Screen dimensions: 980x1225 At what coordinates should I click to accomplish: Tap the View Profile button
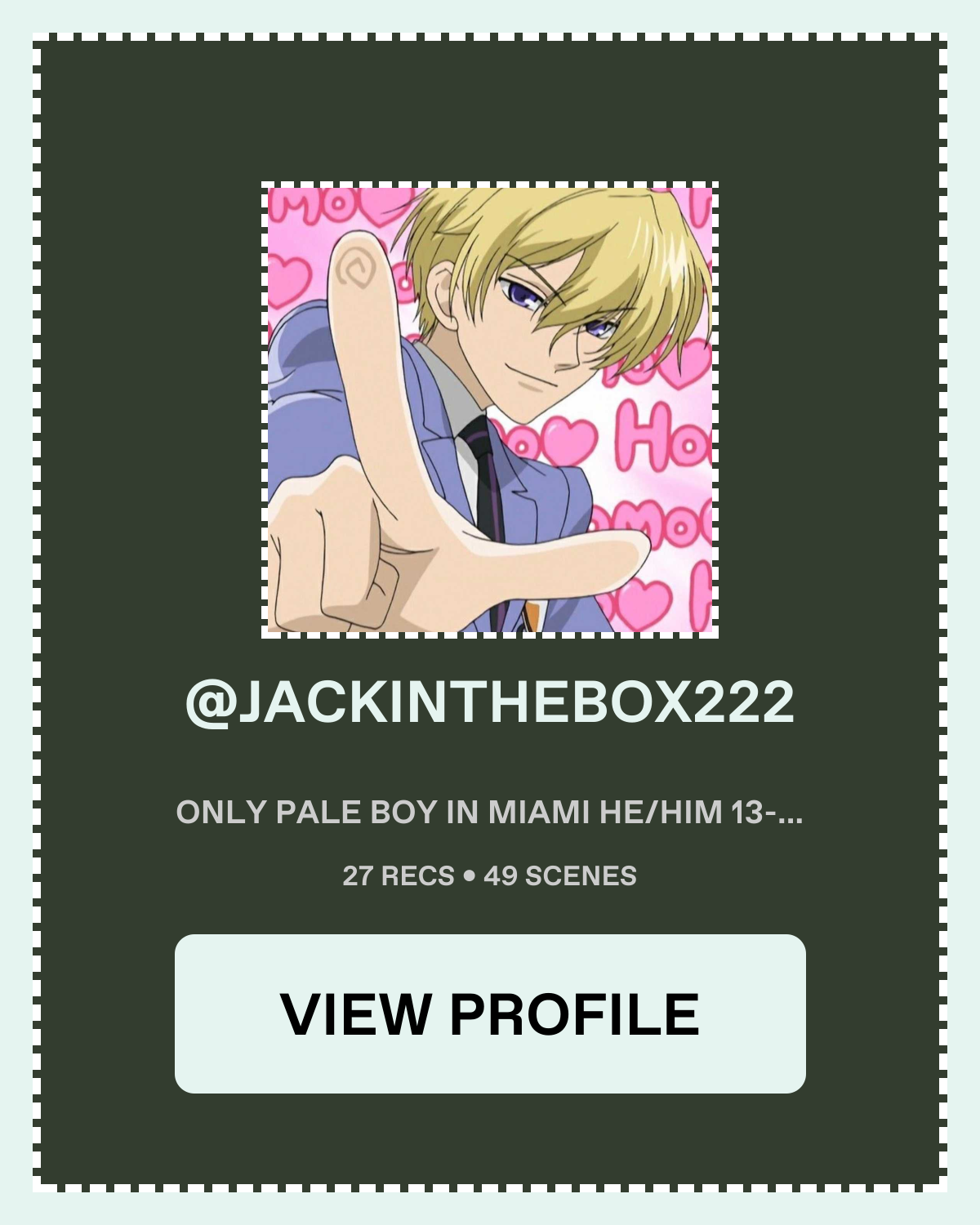[x=490, y=1013]
